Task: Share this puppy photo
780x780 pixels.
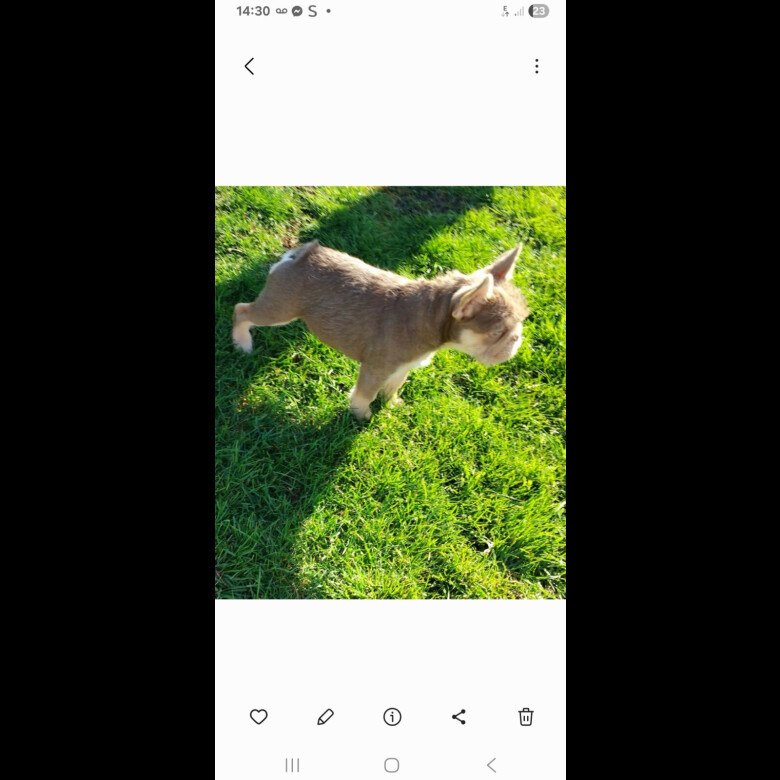Action: [x=459, y=717]
